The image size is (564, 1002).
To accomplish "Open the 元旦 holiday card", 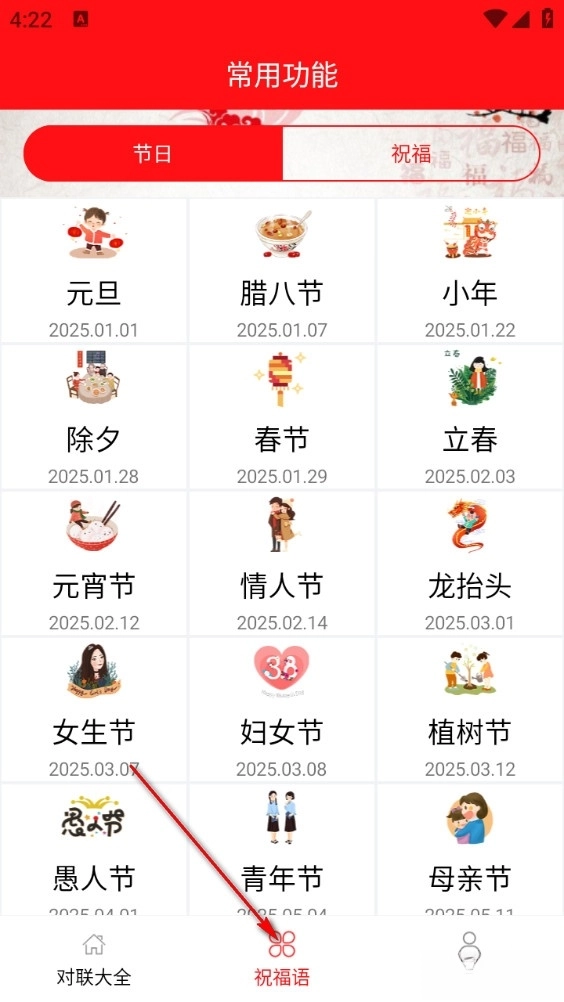I will (x=94, y=270).
